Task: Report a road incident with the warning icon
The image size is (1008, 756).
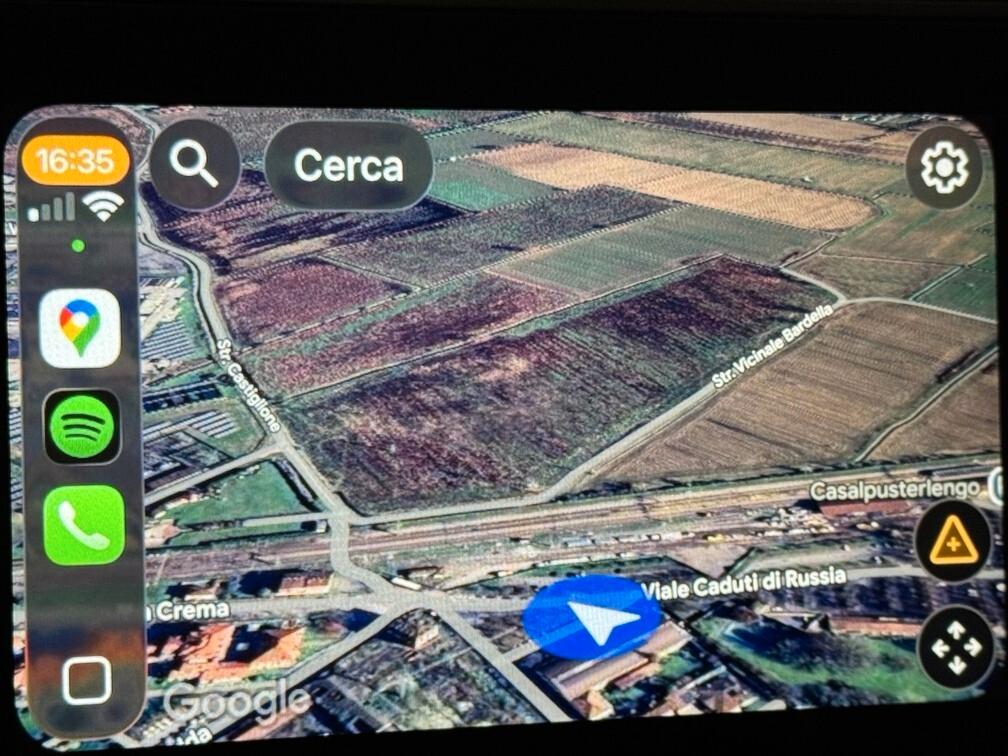Action: point(952,541)
